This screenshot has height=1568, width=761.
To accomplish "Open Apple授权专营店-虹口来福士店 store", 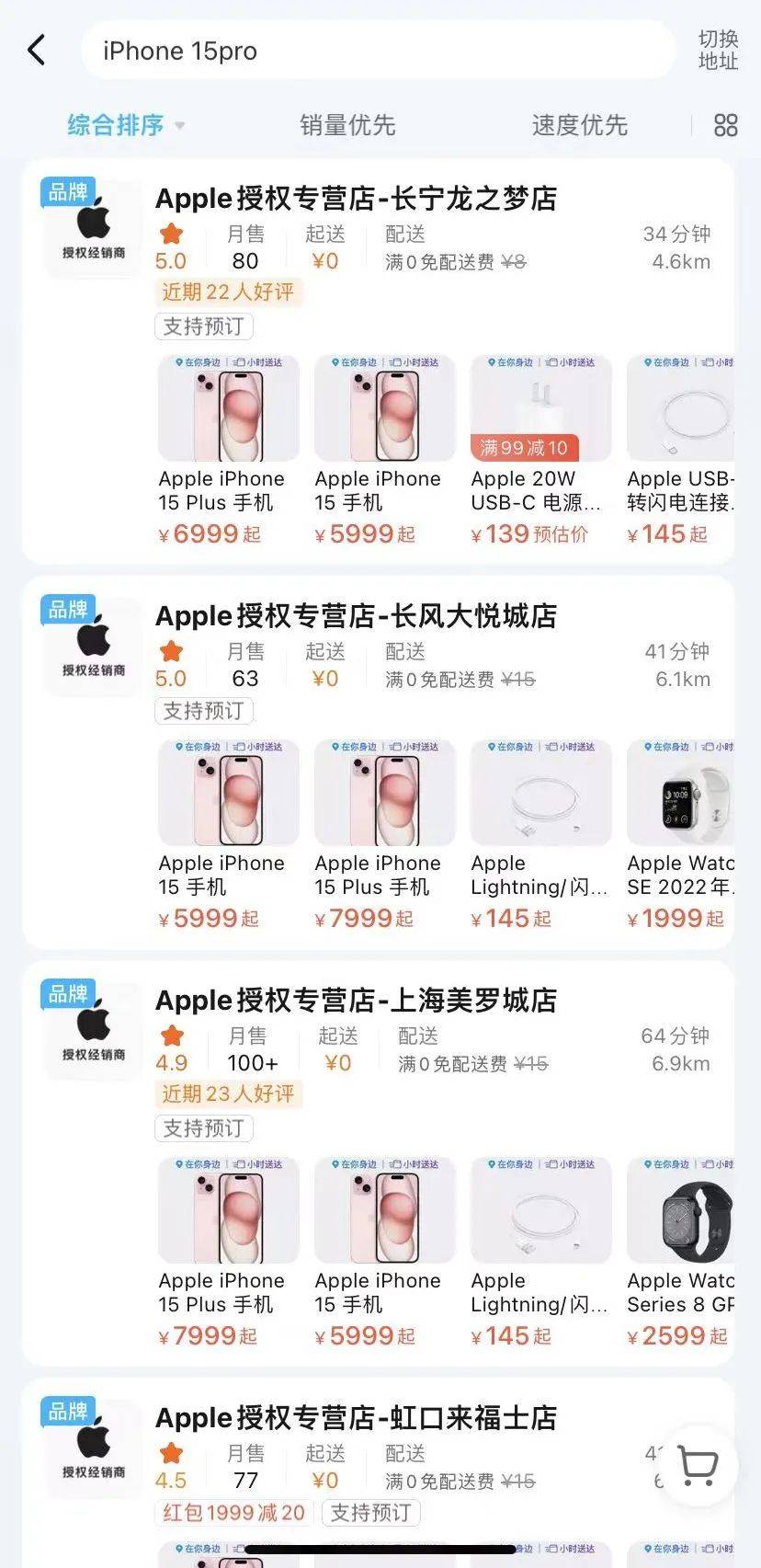I will click(x=356, y=1417).
